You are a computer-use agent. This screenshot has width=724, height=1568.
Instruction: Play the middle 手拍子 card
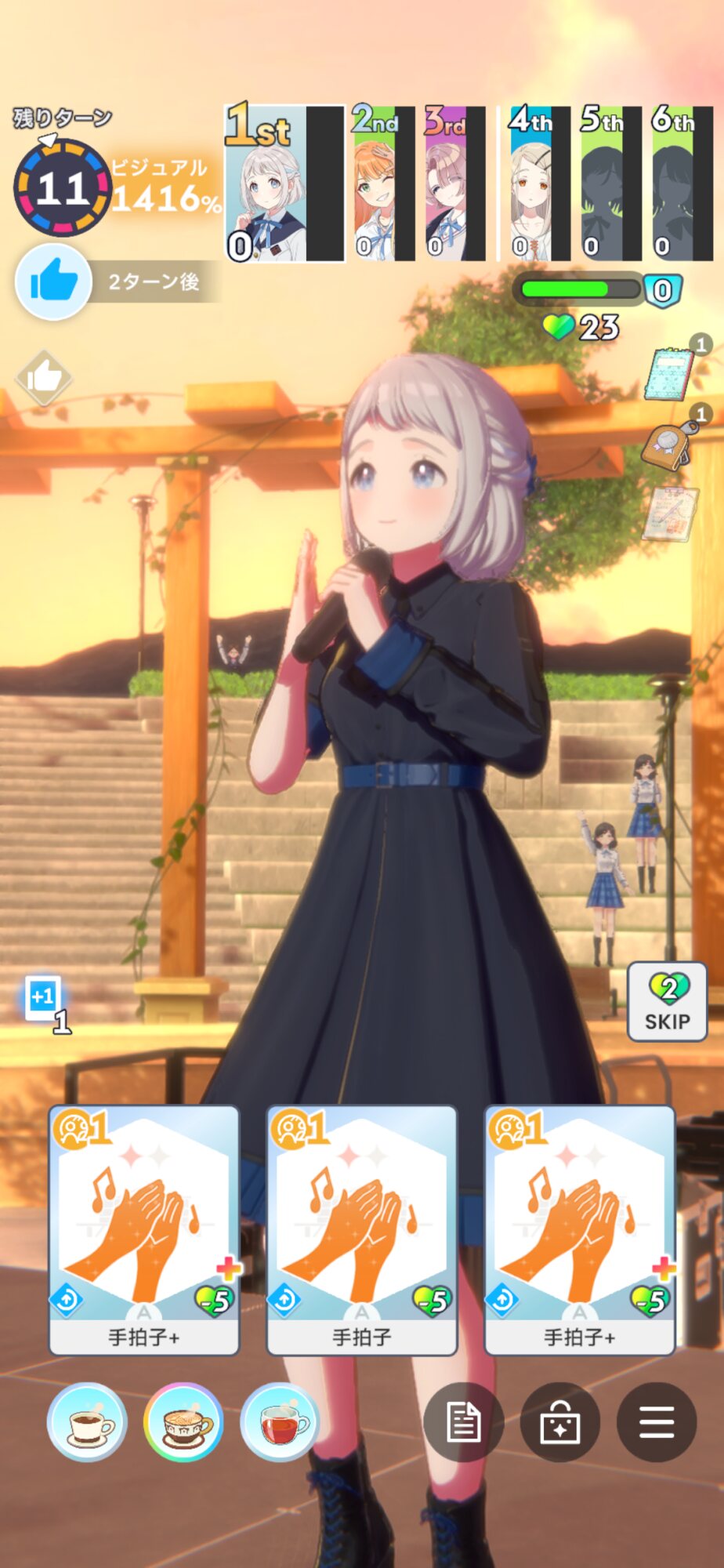tap(362, 1230)
